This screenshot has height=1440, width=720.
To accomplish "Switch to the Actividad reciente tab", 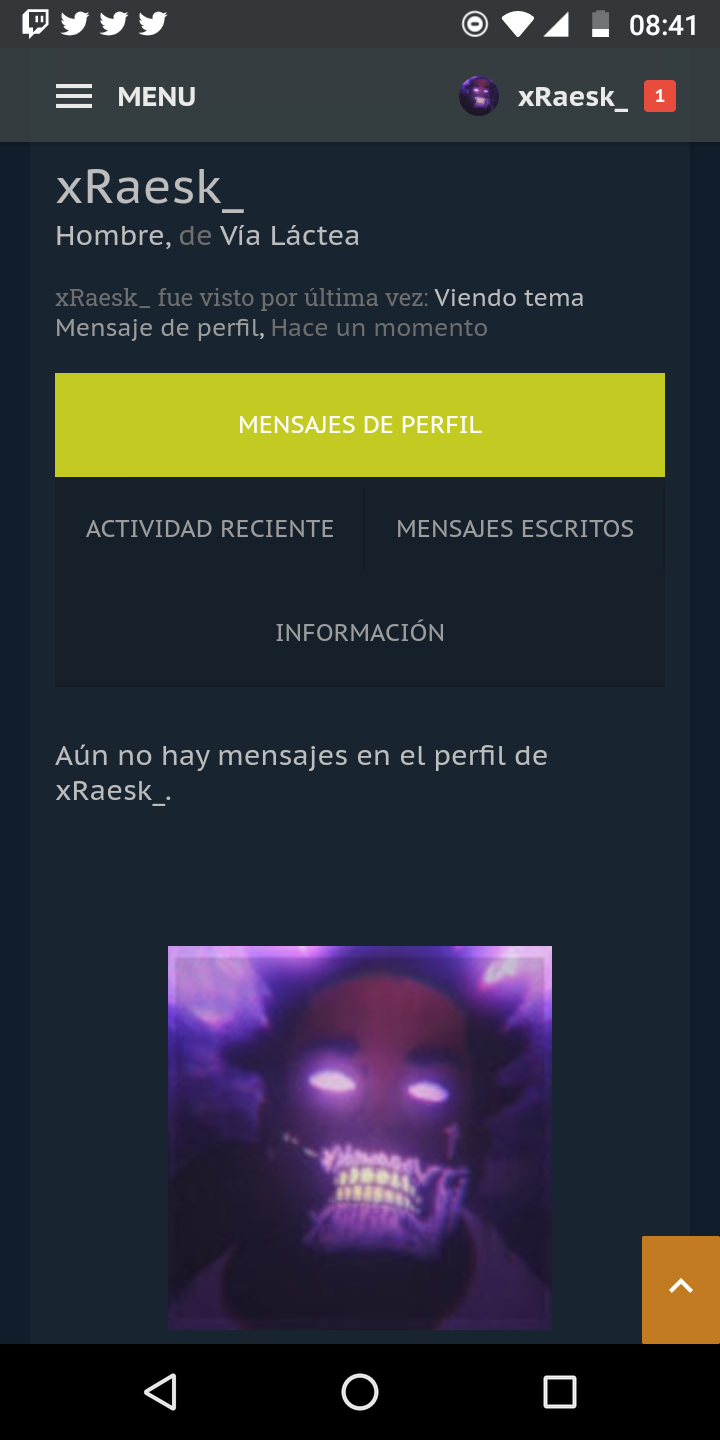I will tap(210, 529).
